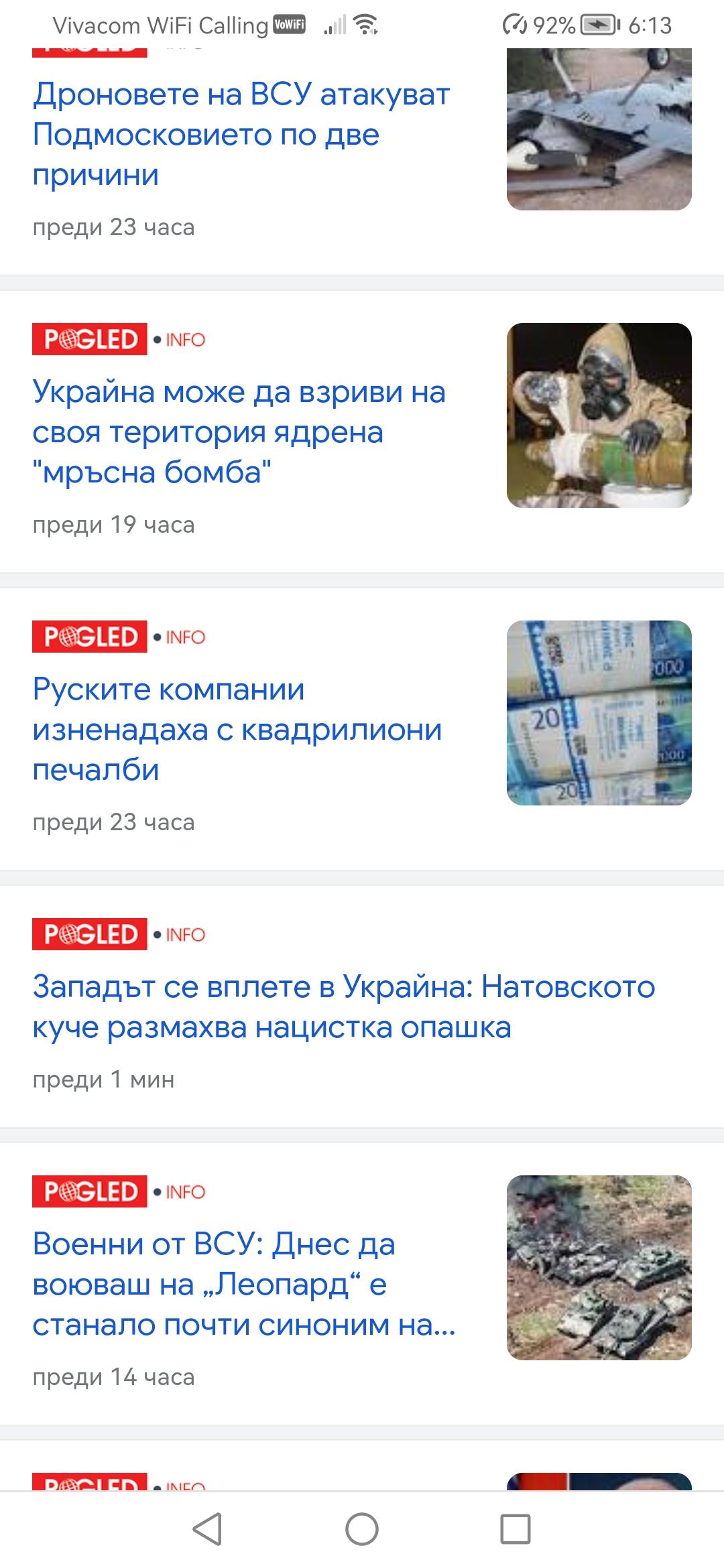Open the recent apps view
Screen dimensions: 724x1568
click(x=516, y=1529)
